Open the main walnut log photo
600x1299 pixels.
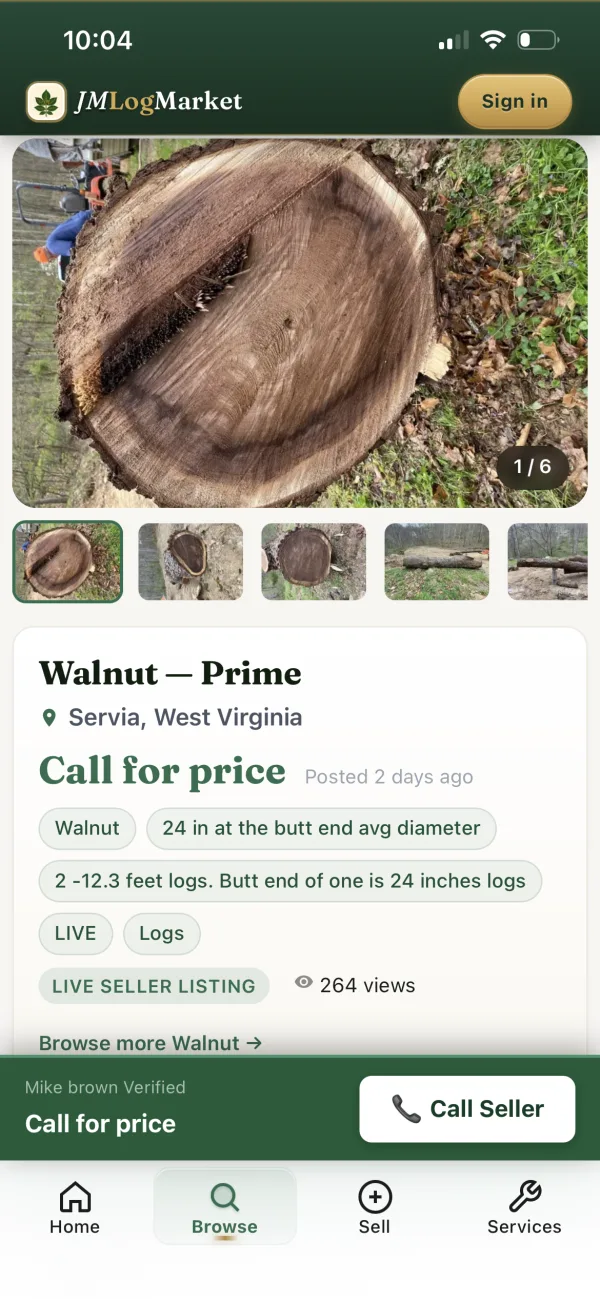300,323
